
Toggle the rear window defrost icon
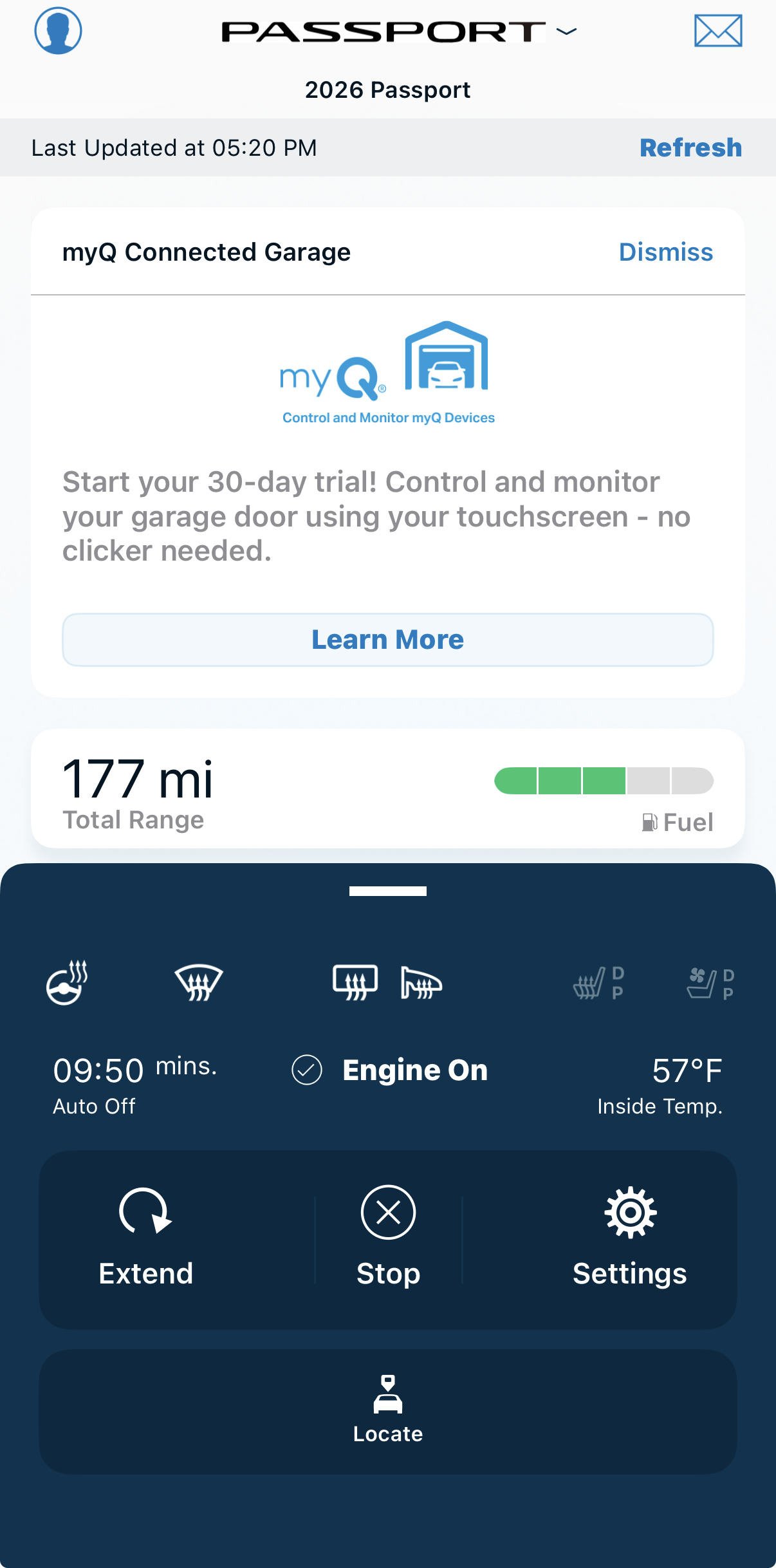355,983
